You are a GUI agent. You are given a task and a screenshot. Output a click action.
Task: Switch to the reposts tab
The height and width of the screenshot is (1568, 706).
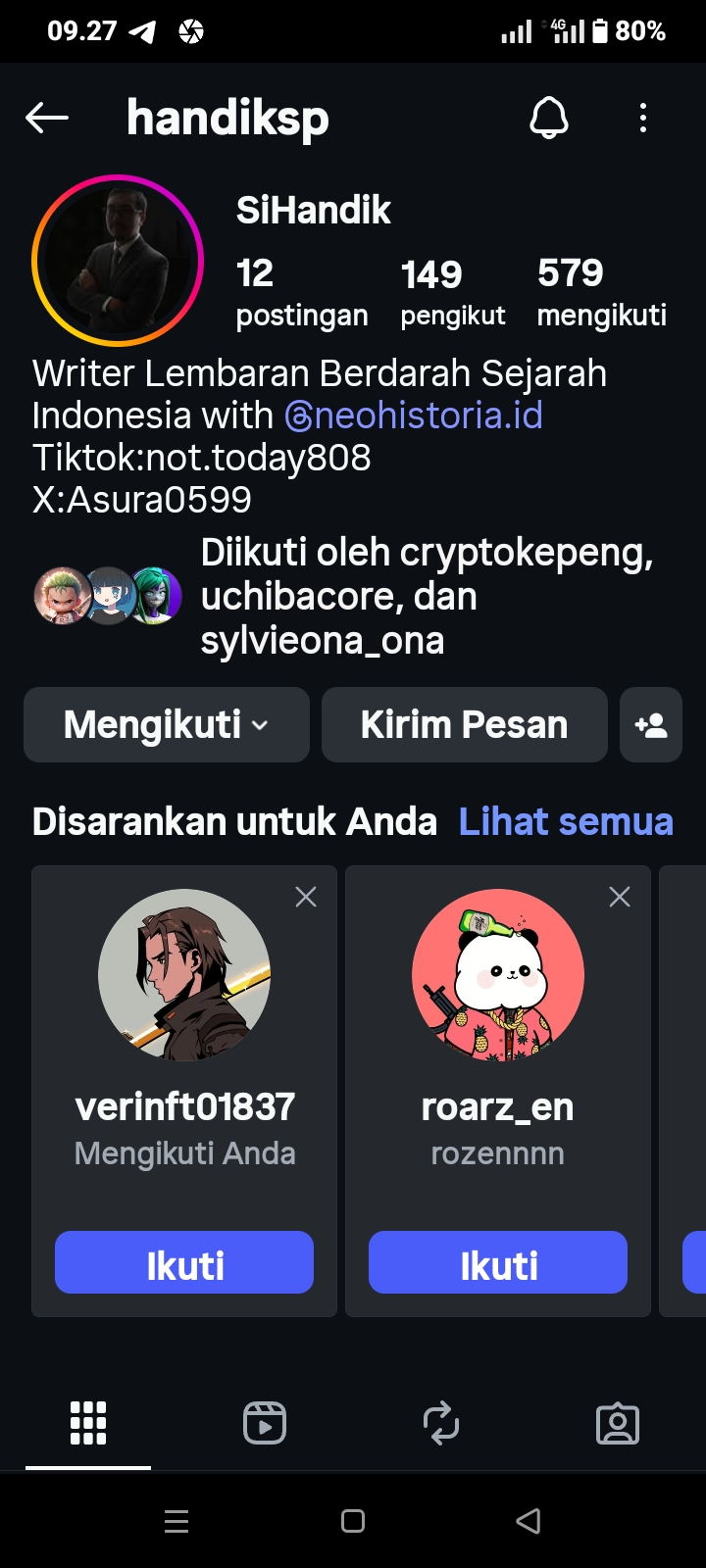(441, 1423)
